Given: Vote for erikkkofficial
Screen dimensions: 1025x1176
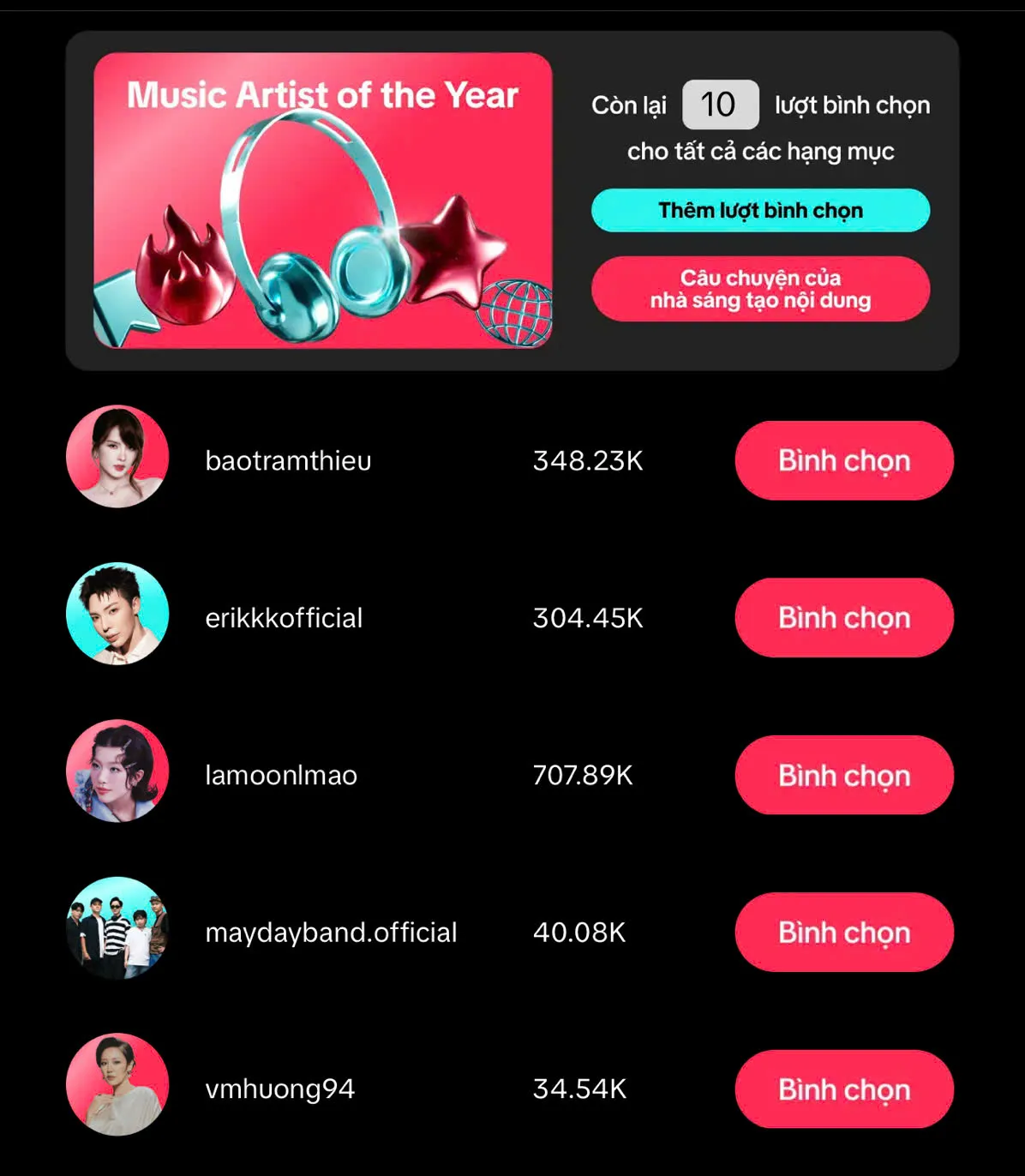Looking at the screenshot, I should tap(843, 617).
